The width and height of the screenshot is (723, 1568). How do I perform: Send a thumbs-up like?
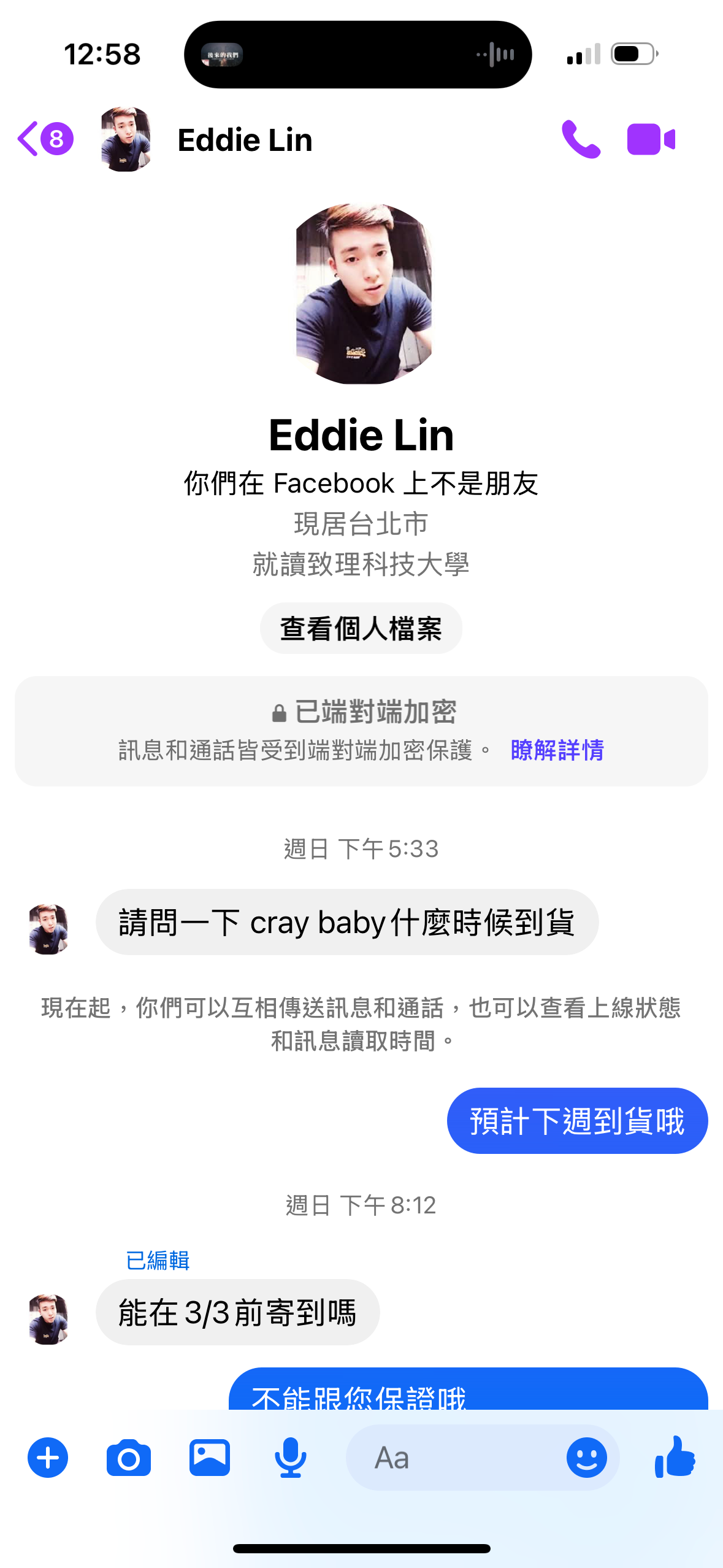(x=675, y=1458)
